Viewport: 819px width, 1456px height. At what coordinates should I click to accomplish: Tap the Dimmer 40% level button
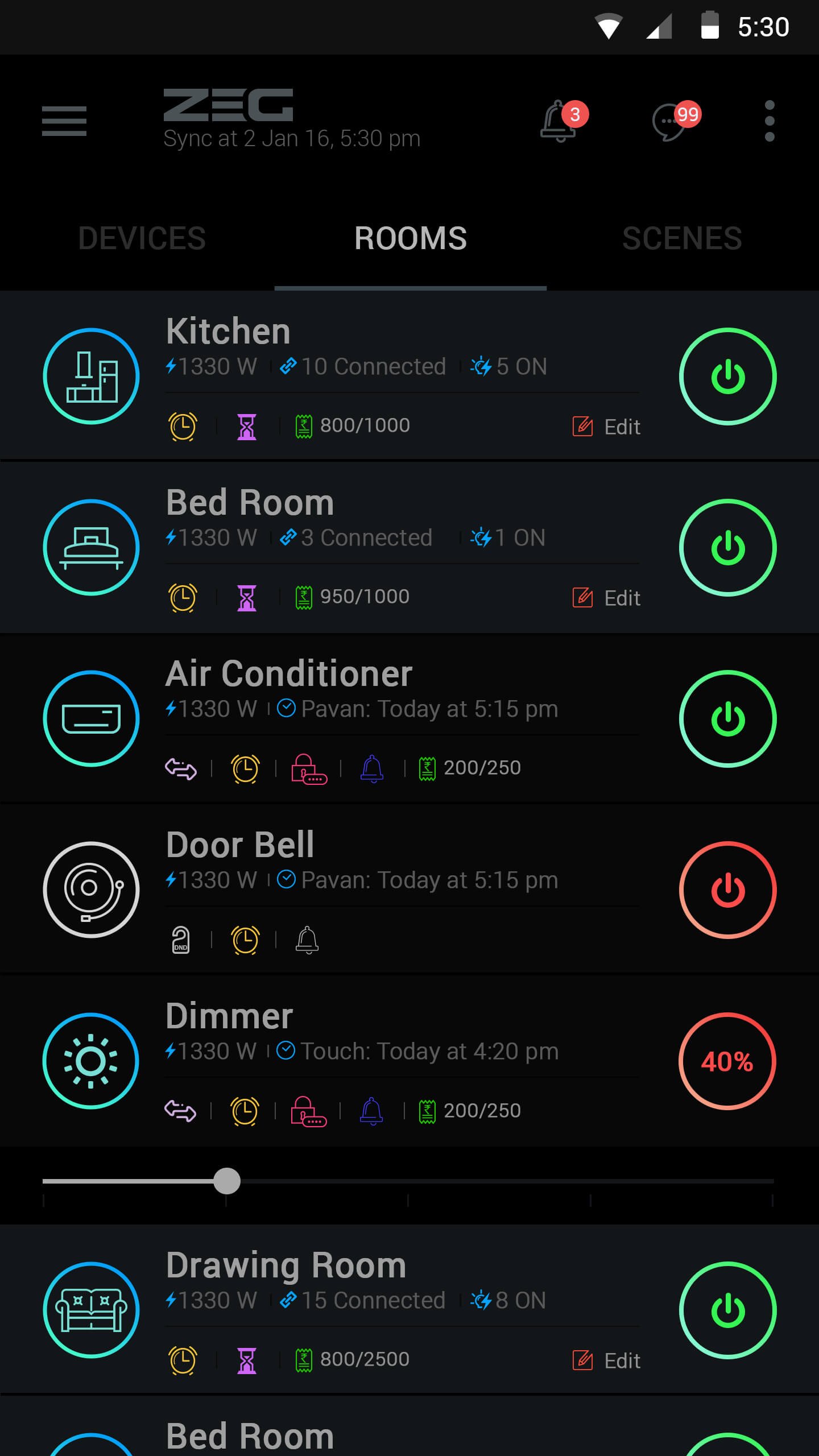click(x=727, y=1061)
